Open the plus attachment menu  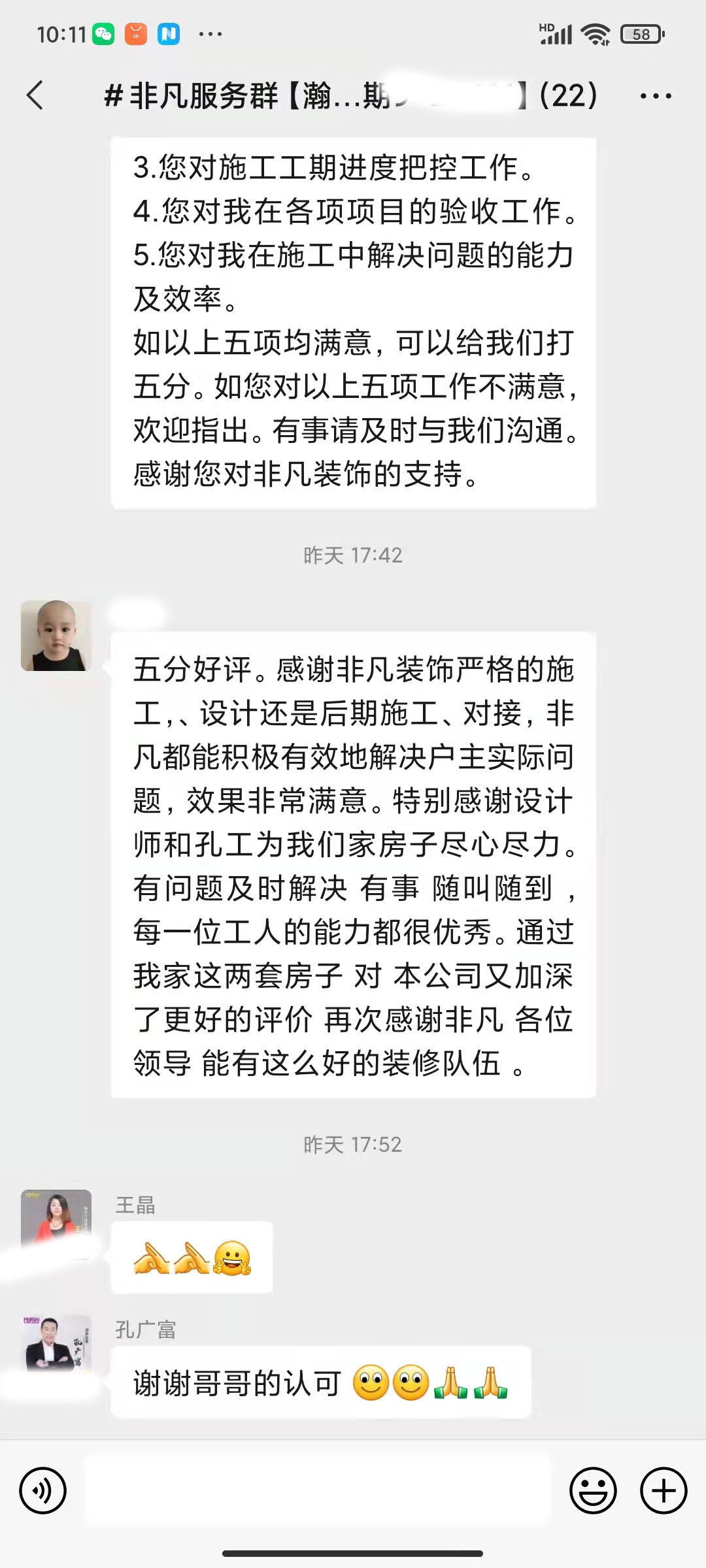coord(664,1491)
